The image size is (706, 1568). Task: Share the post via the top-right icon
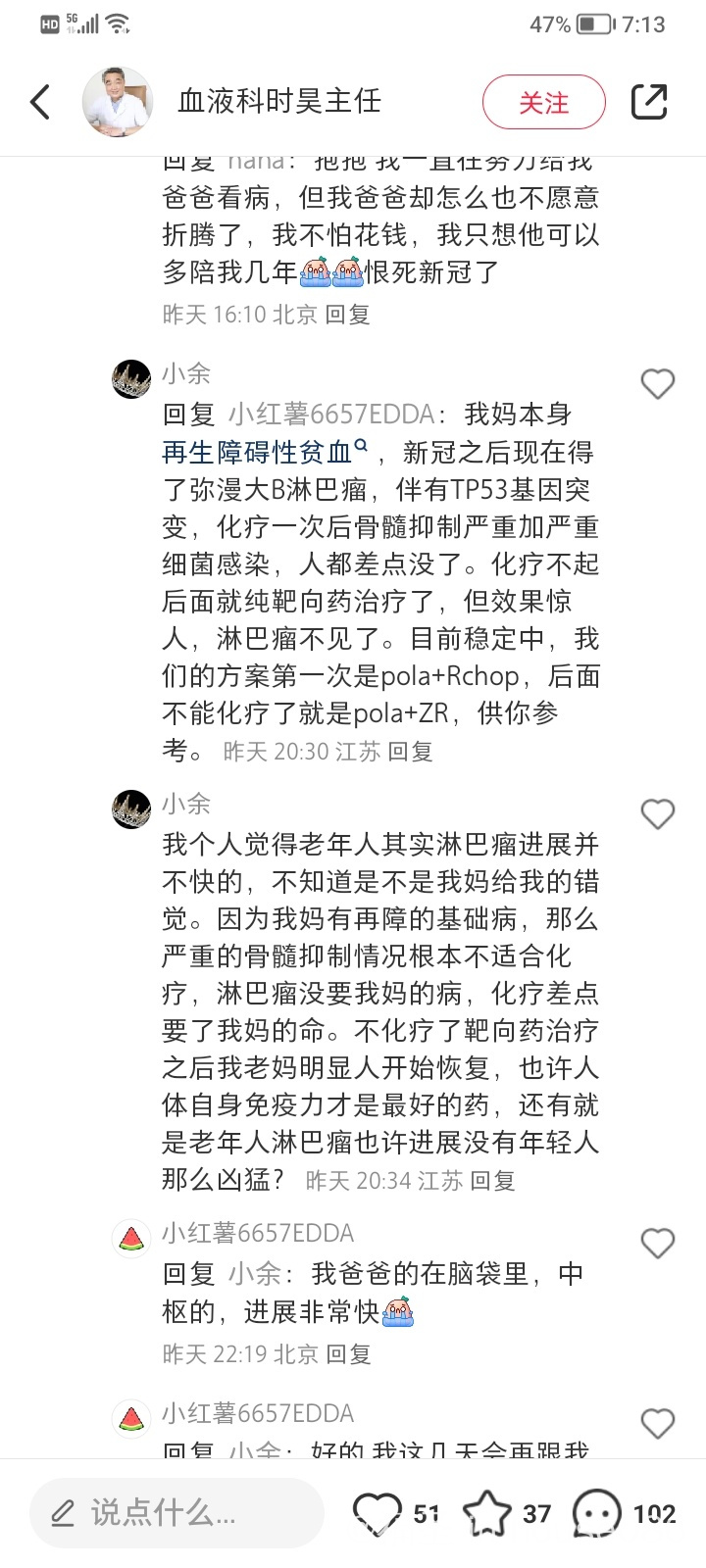click(x=648, y=102)
